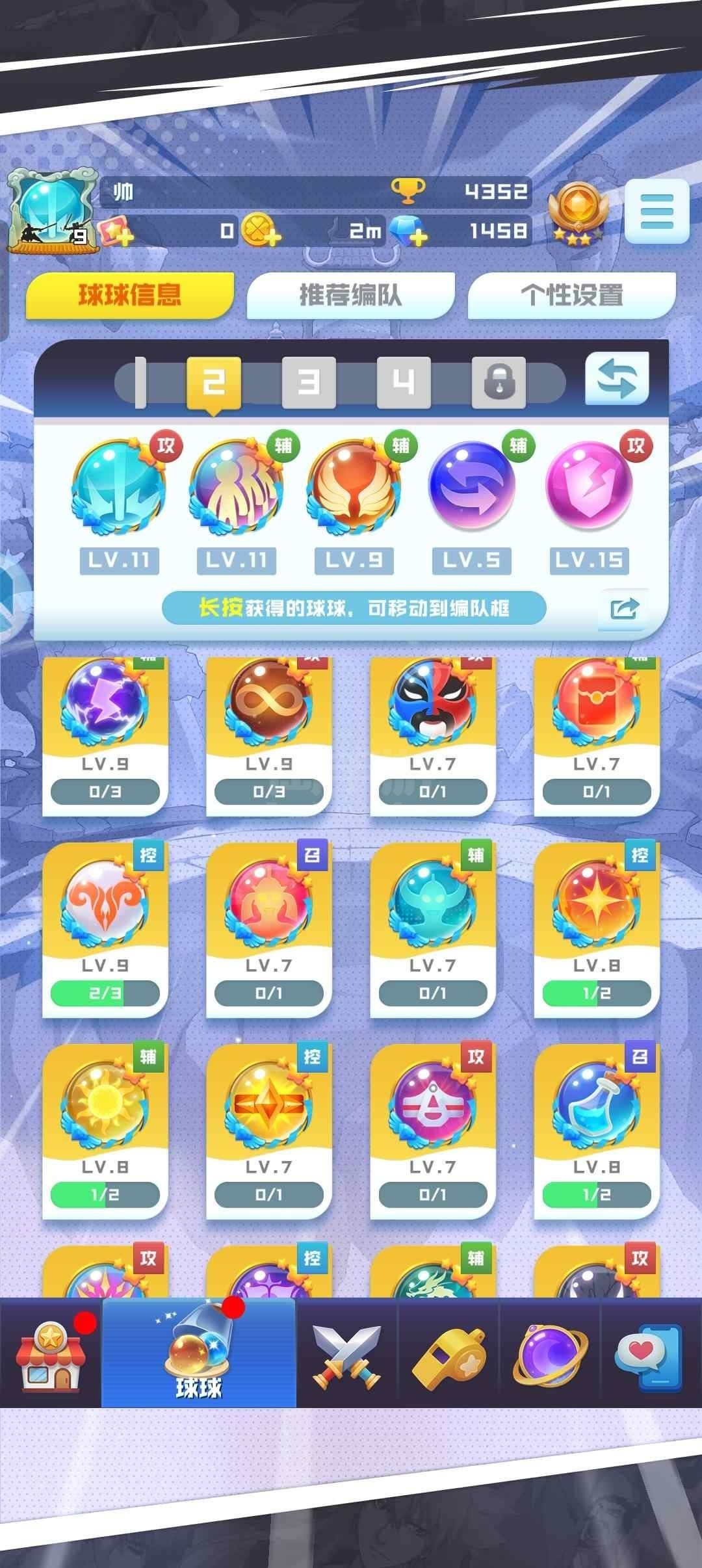Select team slot 4
702x1568 pixels.
coord(404,382)
